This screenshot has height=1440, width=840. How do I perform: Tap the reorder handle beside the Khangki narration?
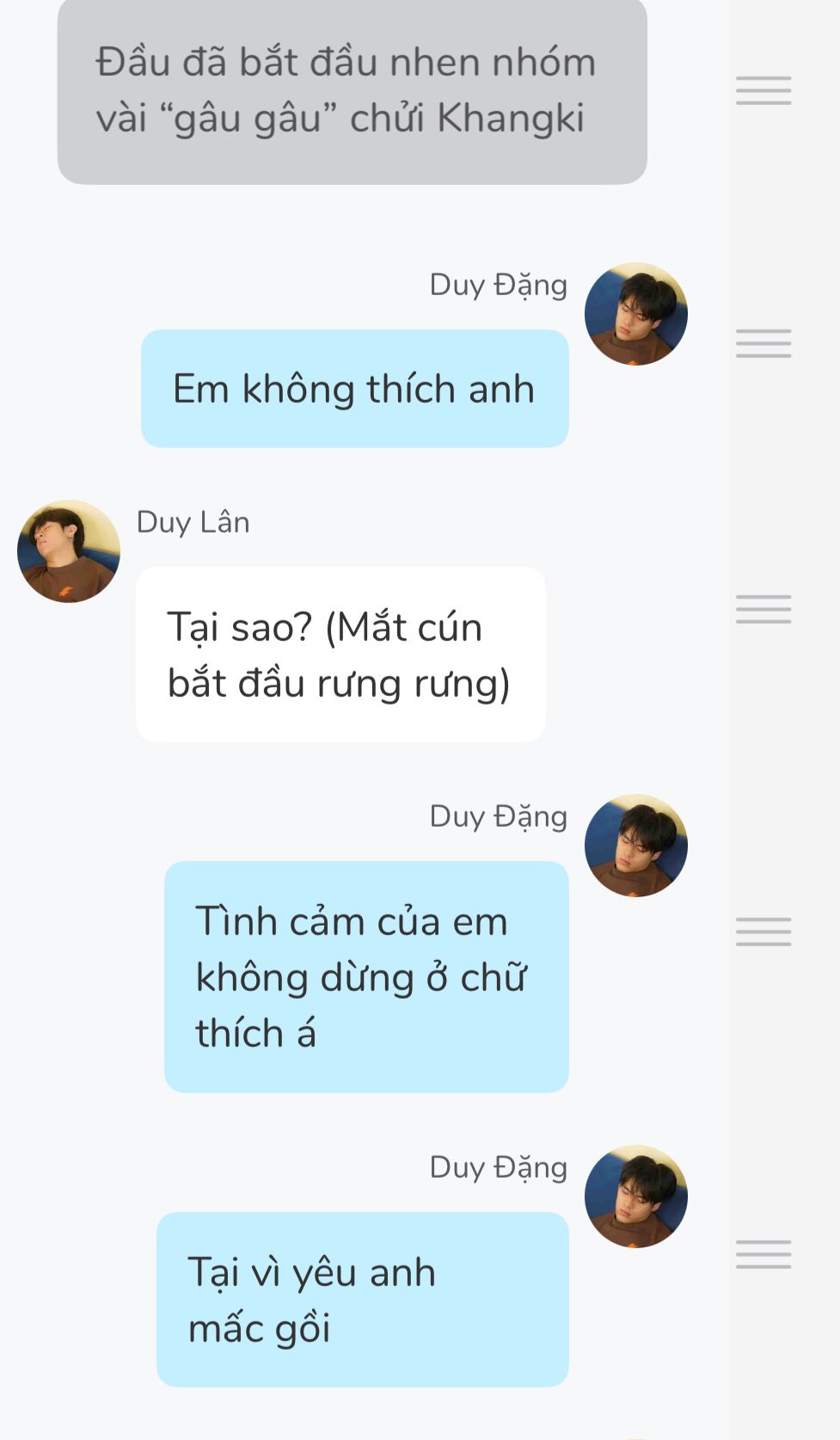tap(763, 90)
